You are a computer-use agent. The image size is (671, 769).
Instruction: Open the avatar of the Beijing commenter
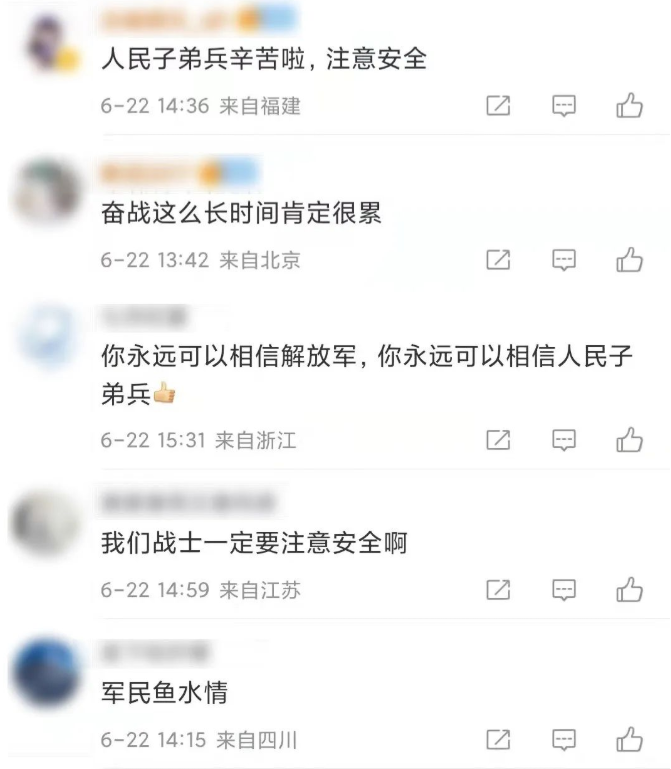point(47,191)
